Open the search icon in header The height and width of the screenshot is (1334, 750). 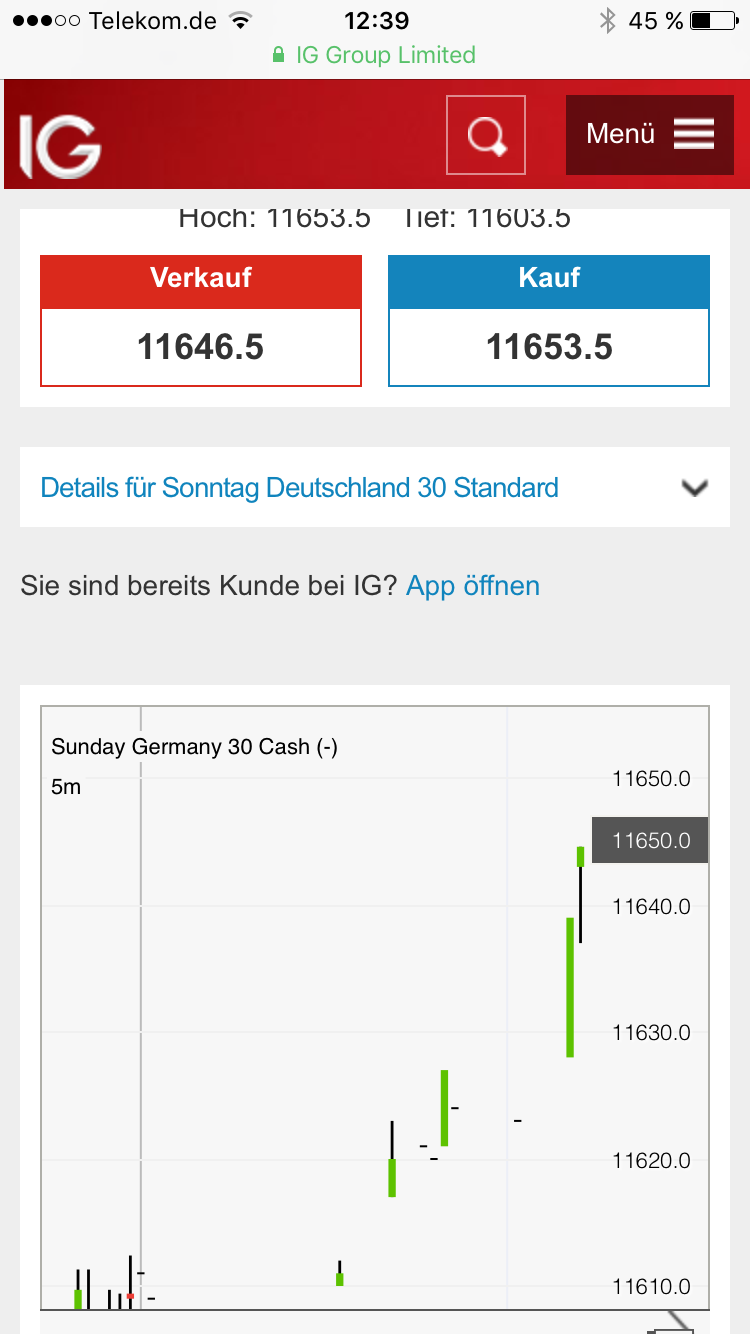tap(486, 134)
